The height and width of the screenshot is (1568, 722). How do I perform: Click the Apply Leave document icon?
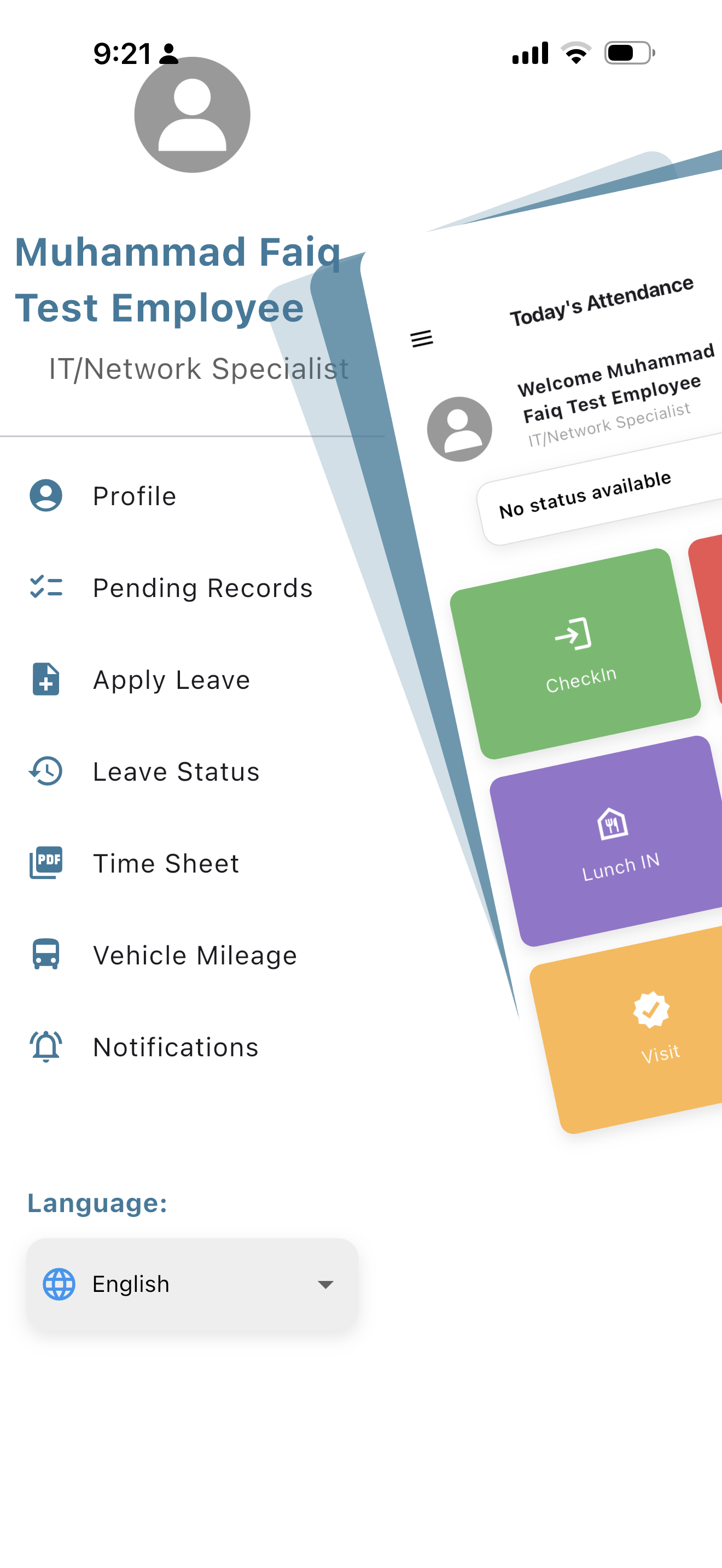[45, 680]
